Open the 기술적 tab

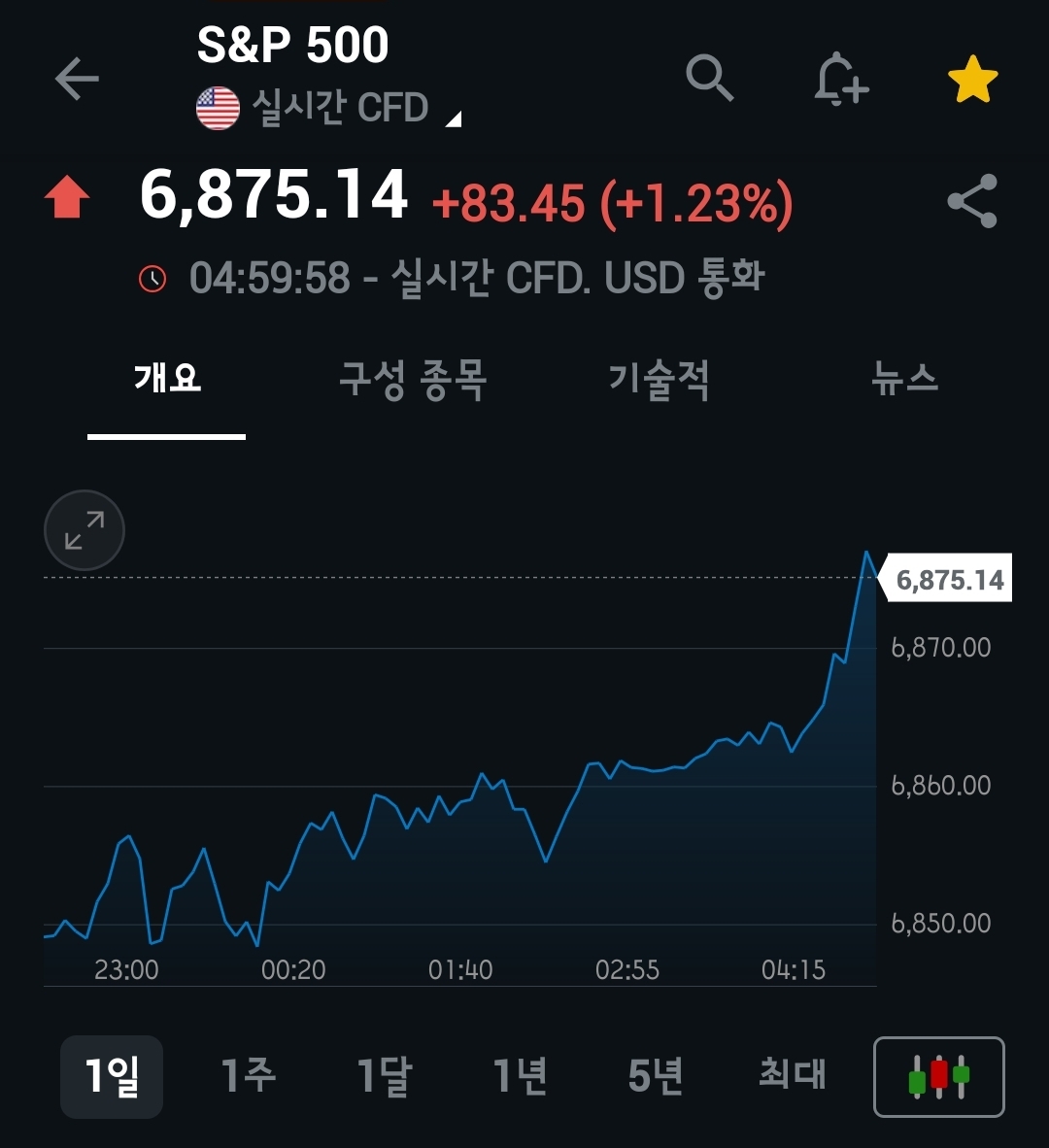click(x=659, y=378)
